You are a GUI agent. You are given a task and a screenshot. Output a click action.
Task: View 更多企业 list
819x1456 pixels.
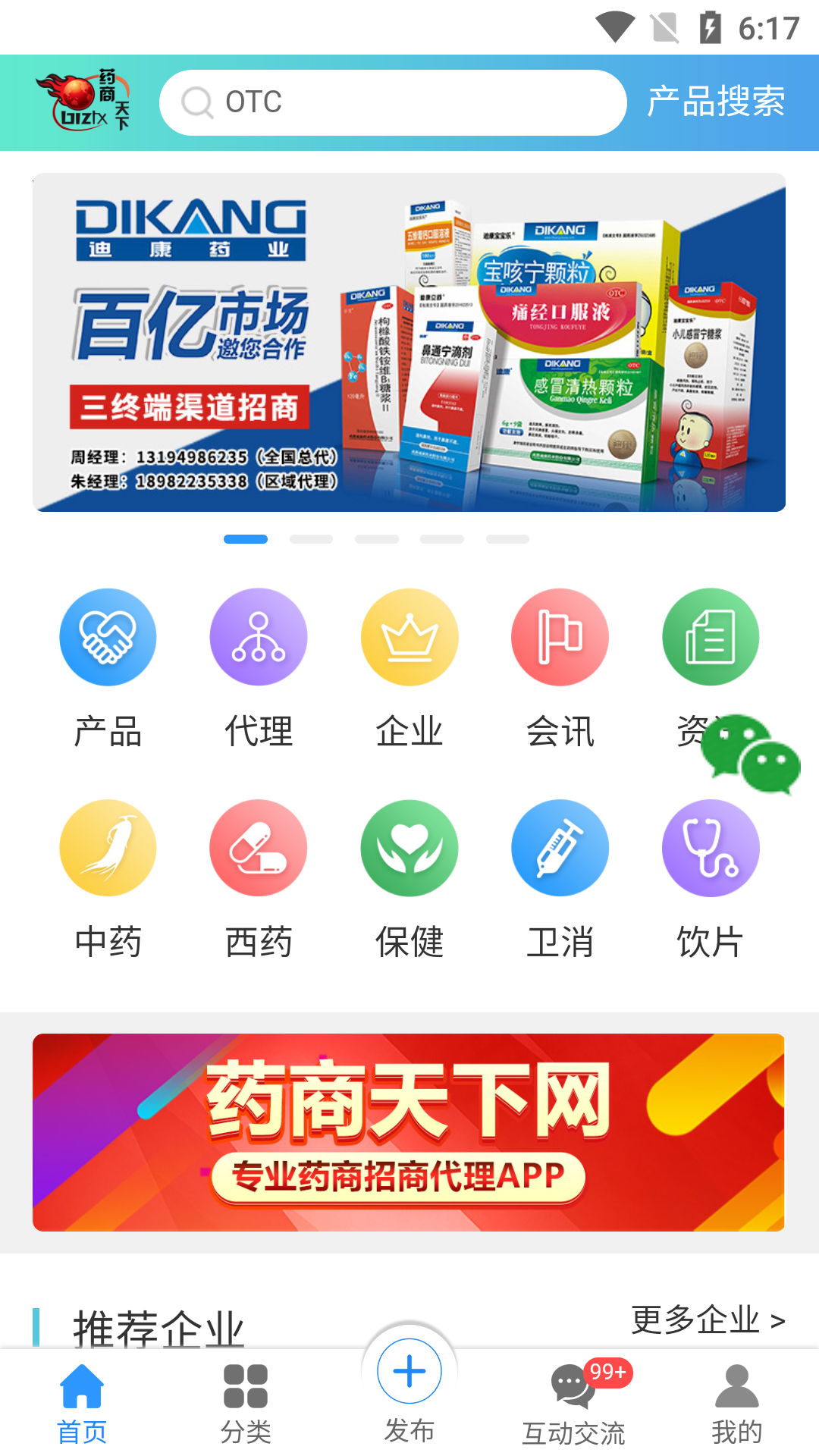click(x=708, y=1320)
